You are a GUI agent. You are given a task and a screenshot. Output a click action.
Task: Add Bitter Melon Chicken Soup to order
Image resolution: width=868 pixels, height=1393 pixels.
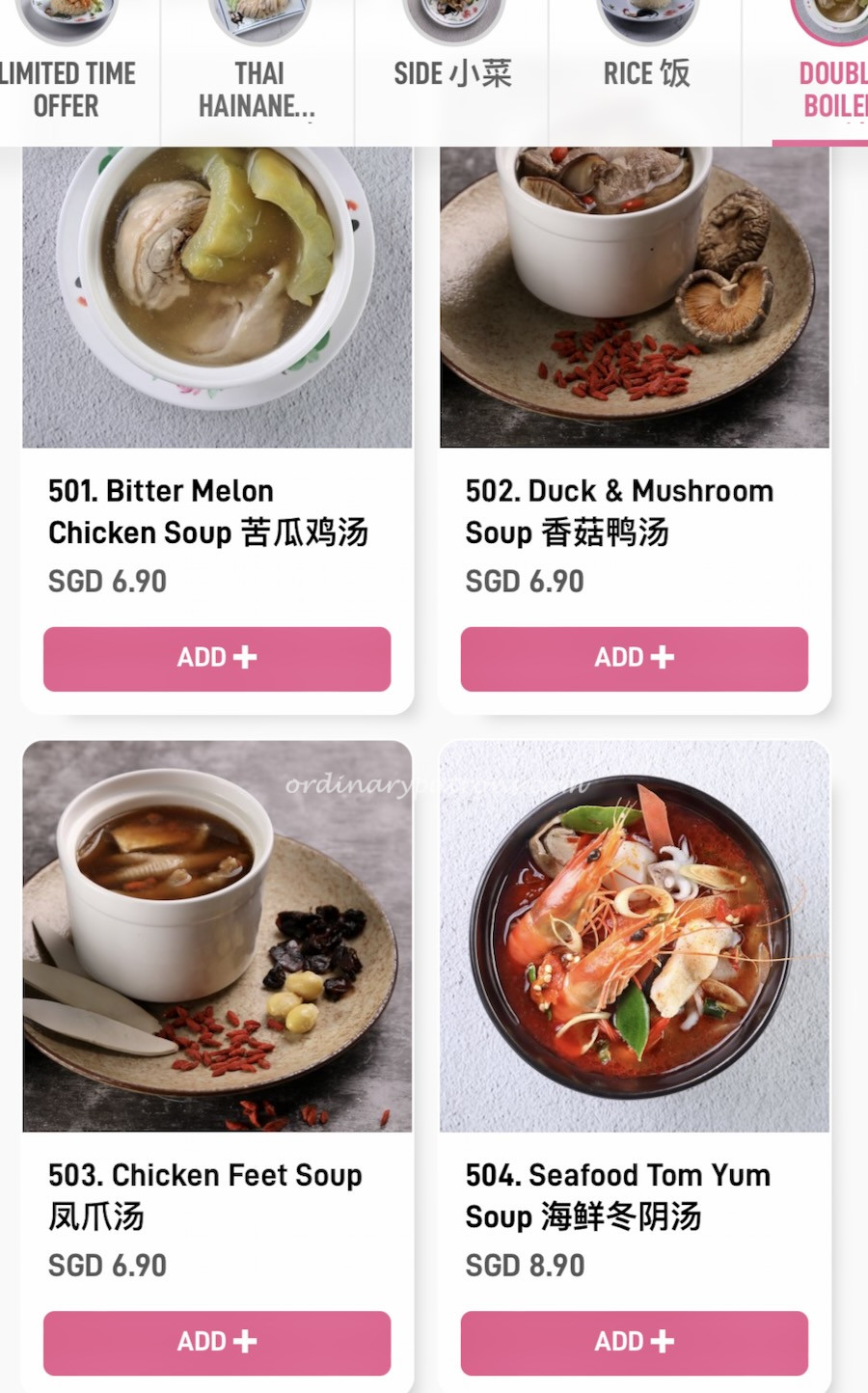coord(217,659)
